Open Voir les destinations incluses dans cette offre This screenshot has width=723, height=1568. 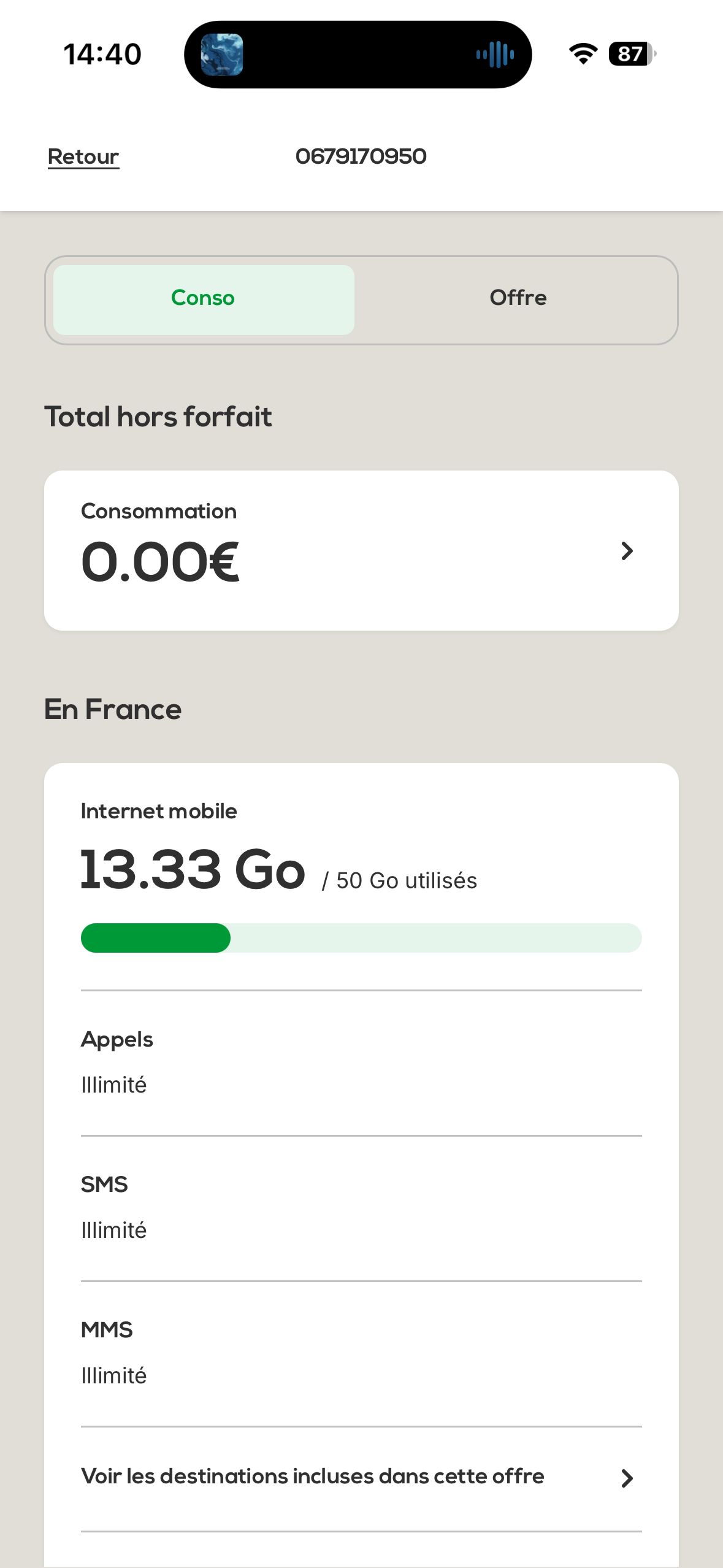coord(361,1477)
